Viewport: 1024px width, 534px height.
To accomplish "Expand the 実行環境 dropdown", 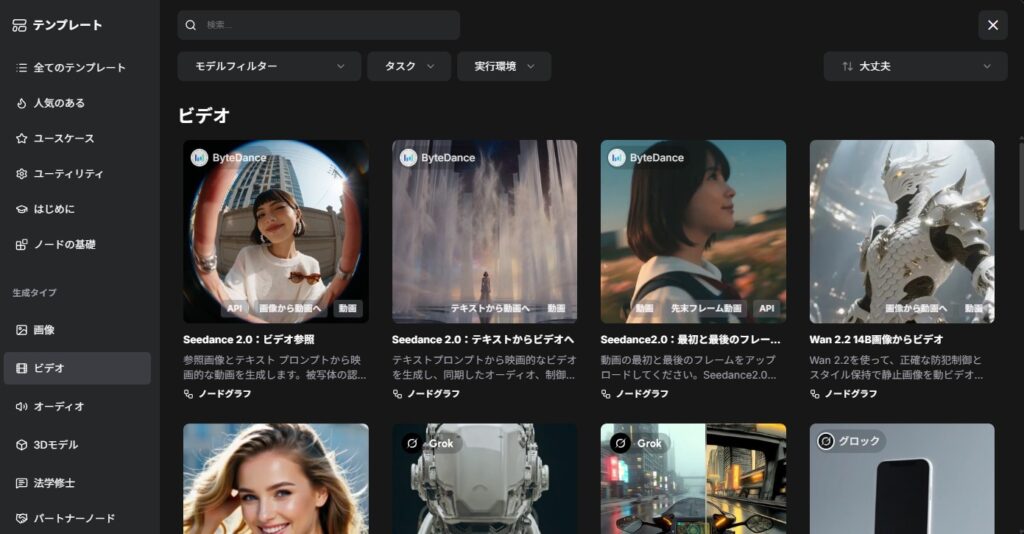I will coord(504,66).
